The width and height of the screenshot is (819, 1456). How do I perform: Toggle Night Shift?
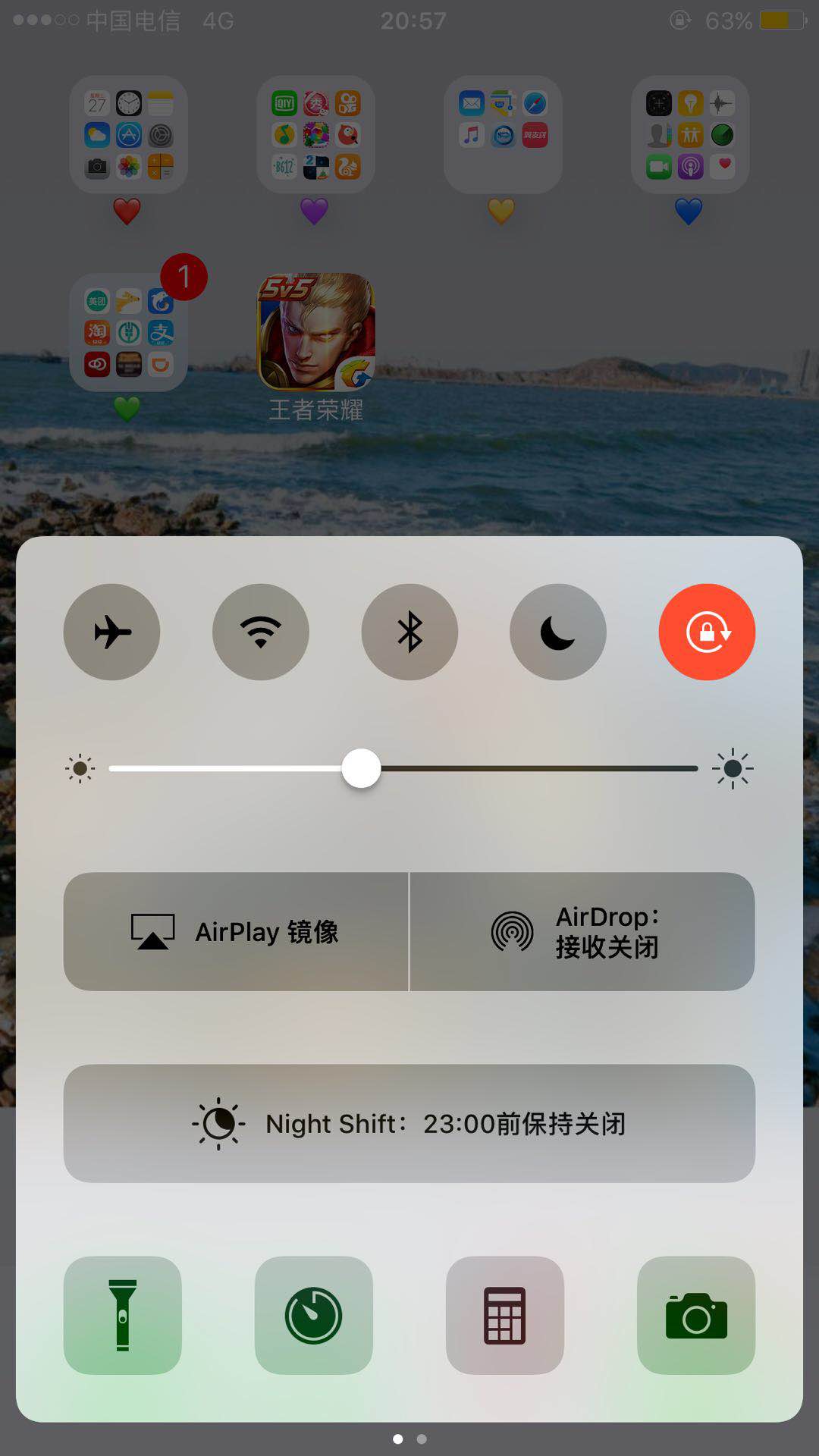pos(409,1123)
